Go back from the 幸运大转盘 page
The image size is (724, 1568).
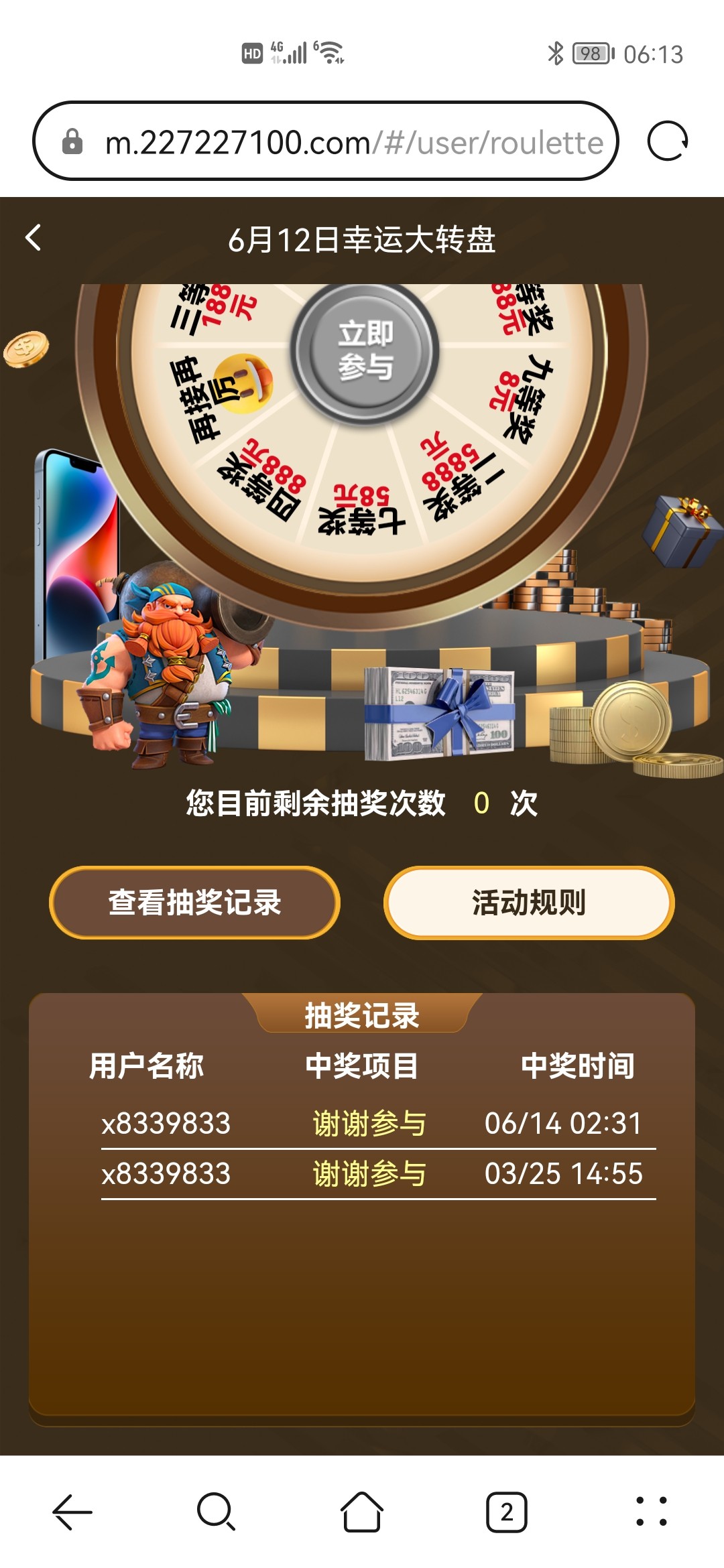[34, 238]
